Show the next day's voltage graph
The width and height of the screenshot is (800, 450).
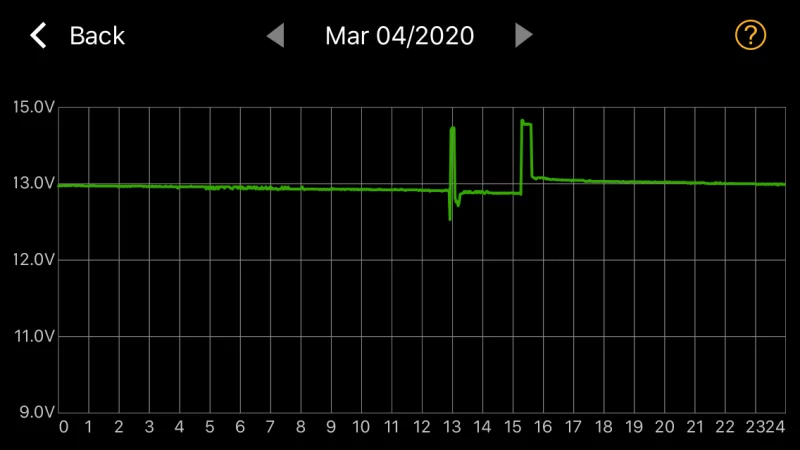pyautogui.click(x=523, y=36)
